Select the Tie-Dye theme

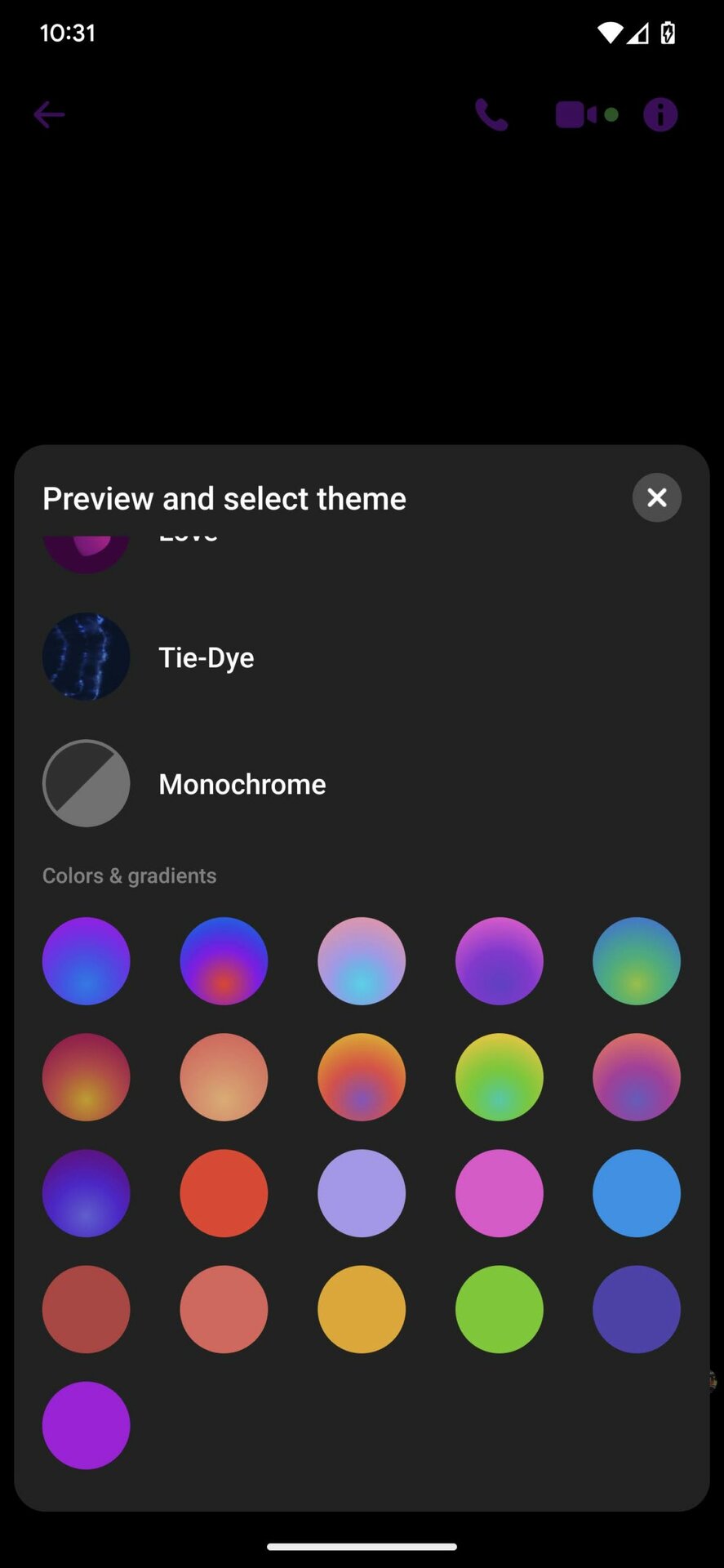click(206, 657)
